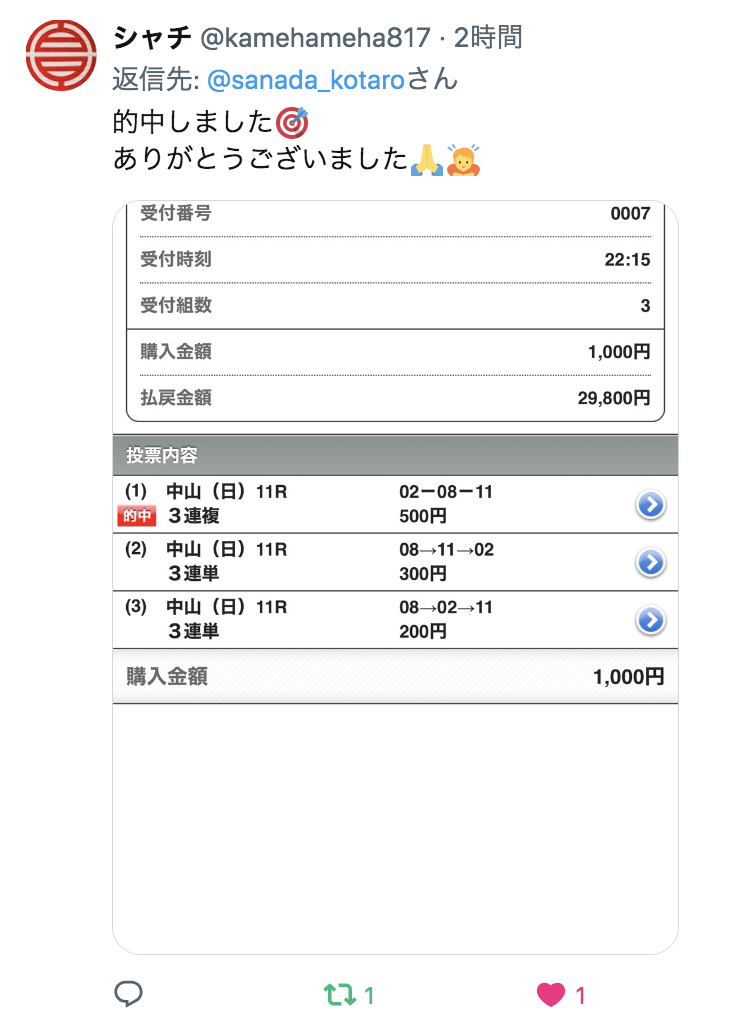This screenshot has width=733, height=1028.
Task: Open the @sanada_kotaro profile link
Action: [305, 79]
